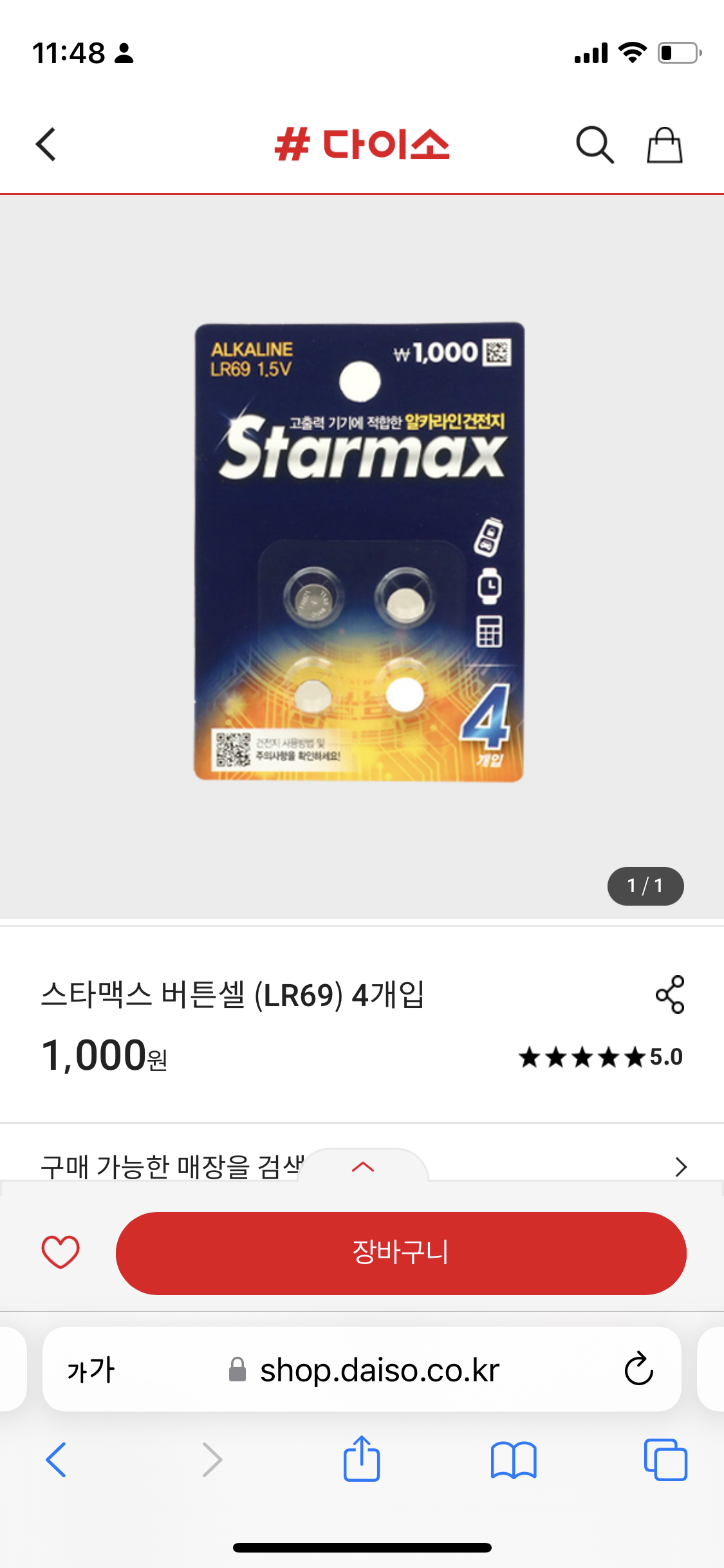Share this product via share icon
Image resolution: width=724 pixels, height=1568 pixels.
pos(670,994)
